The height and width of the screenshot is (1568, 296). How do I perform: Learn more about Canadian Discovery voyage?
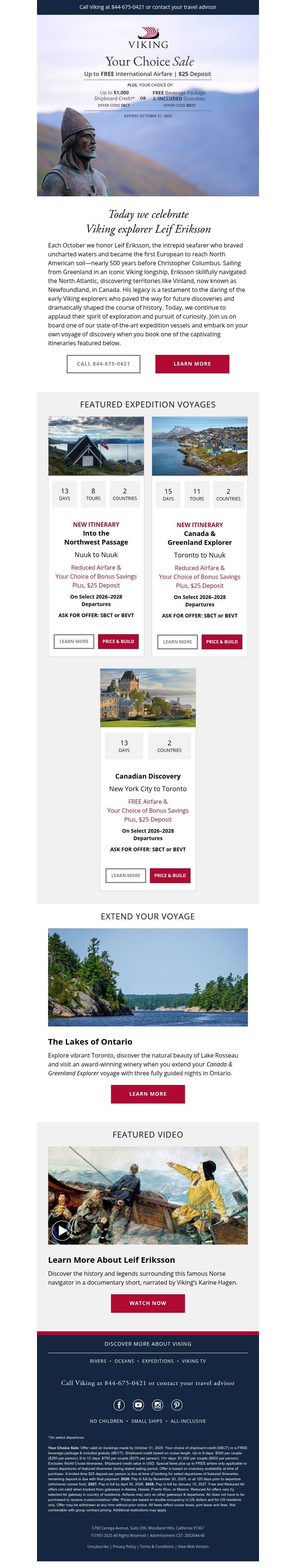click(x=125, y=875)
